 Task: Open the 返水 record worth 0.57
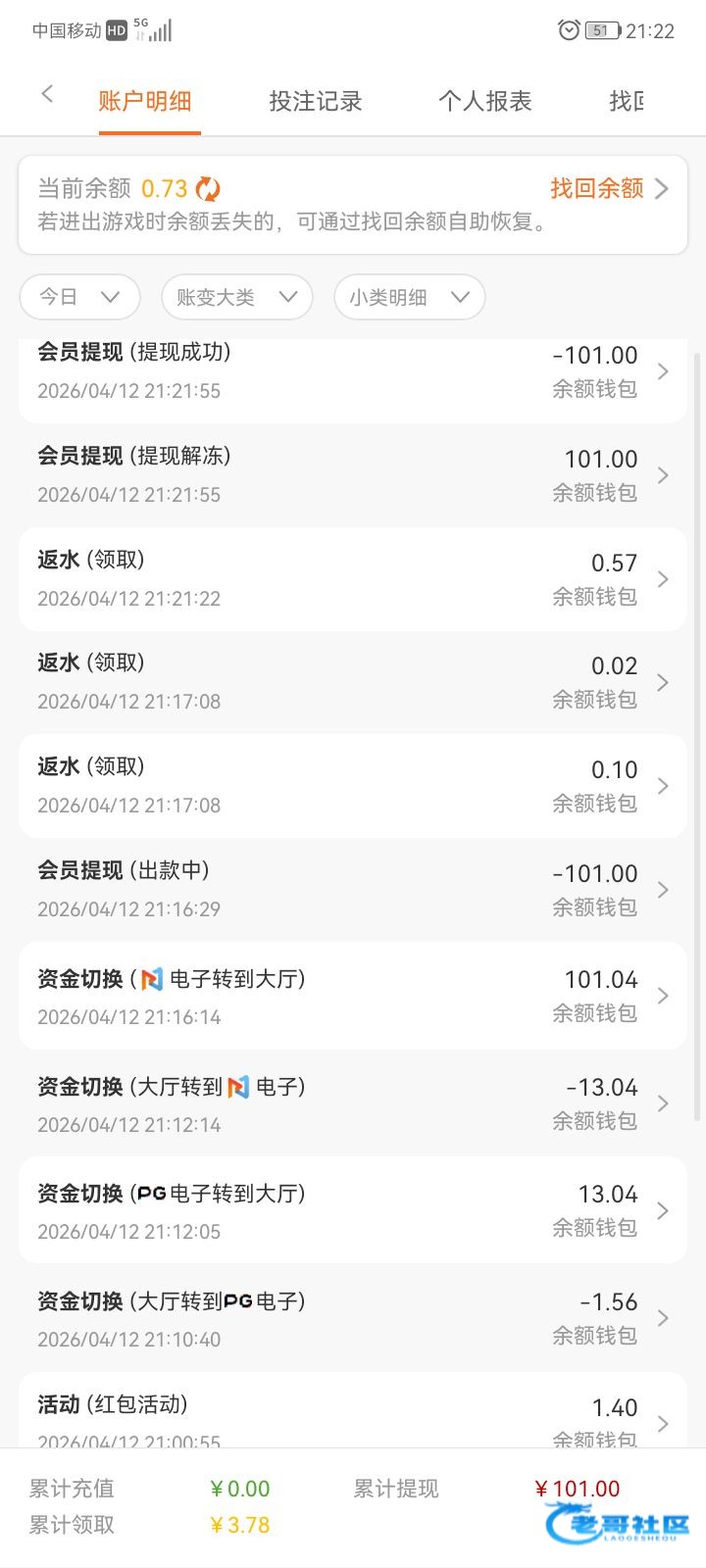[353, 579]
